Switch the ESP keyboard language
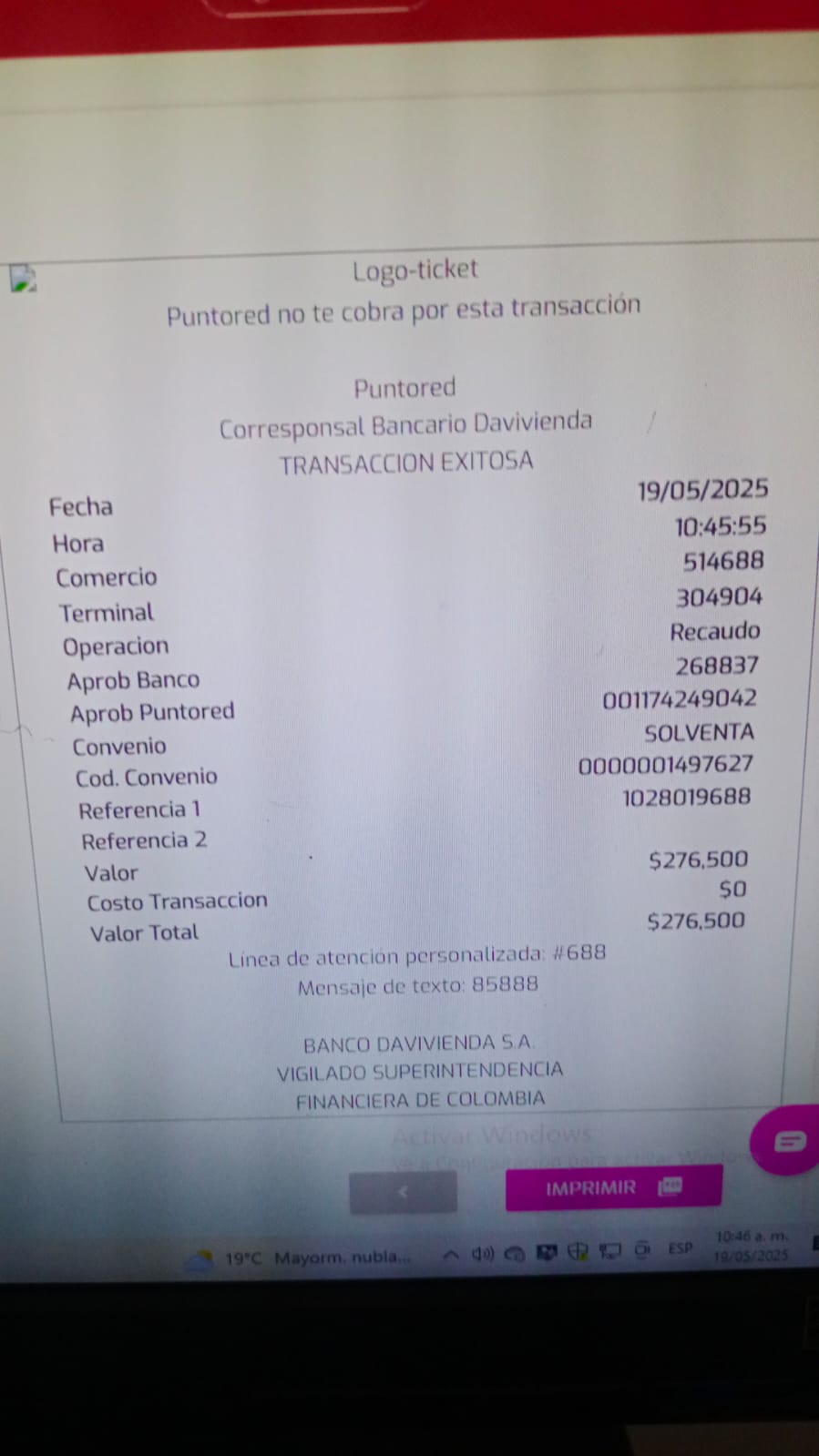This screenshot has width=819, height=1456. [x=680, y=1248]
